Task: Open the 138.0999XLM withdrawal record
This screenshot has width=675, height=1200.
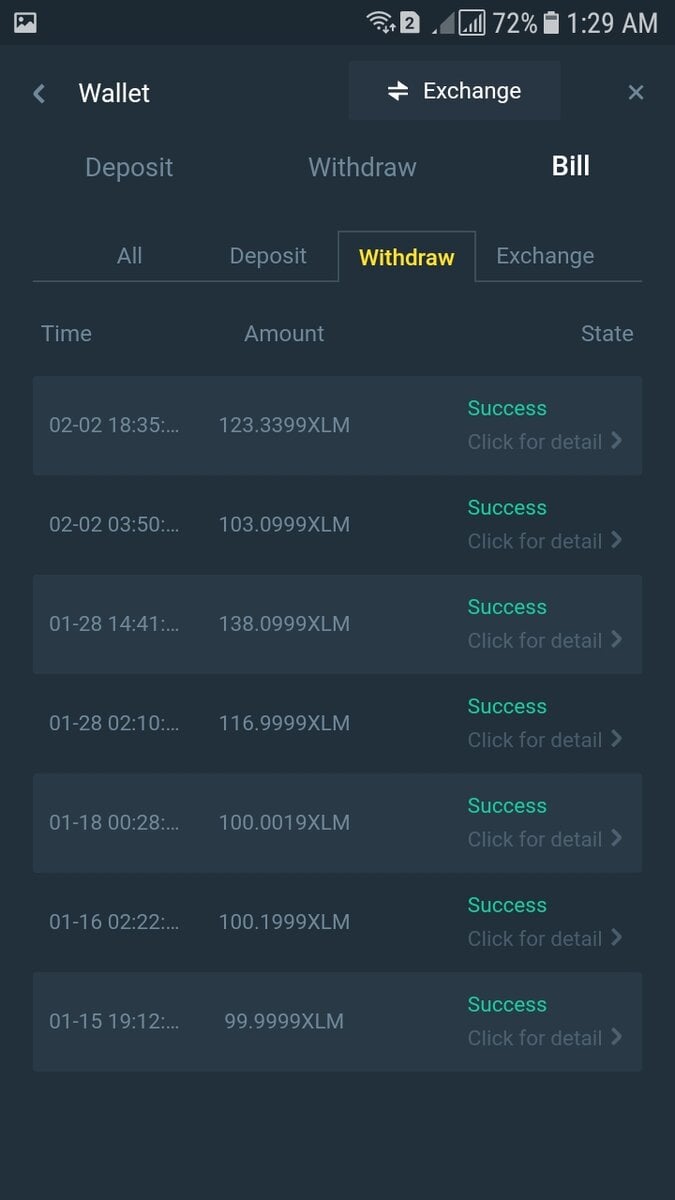Action: [544, 640]
